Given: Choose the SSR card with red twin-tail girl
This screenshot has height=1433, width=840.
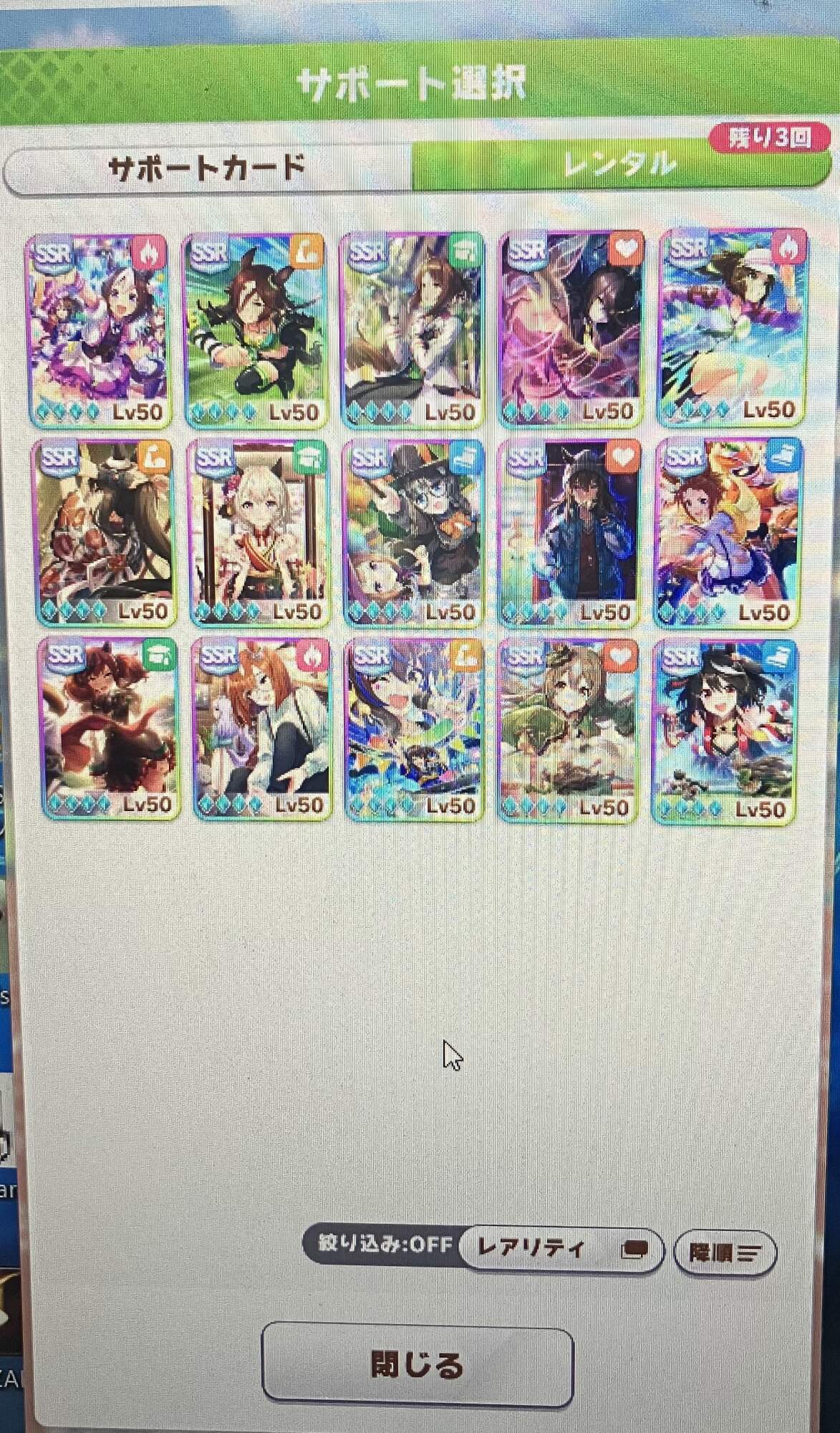Looking at the screenshot, I should click(110, 727).
